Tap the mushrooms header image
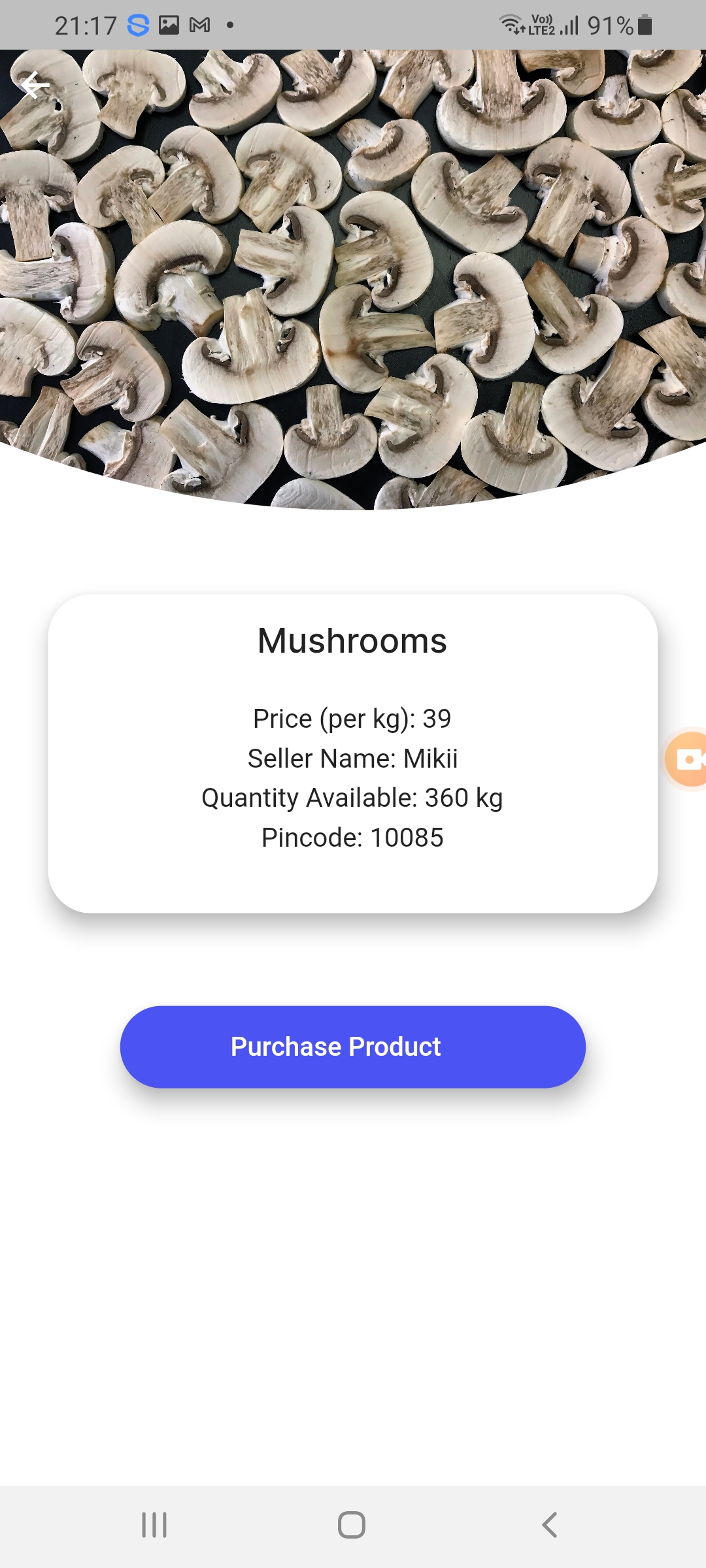Screen dimensions: 706x1568 pyautogui.click(x=353, y=261)
